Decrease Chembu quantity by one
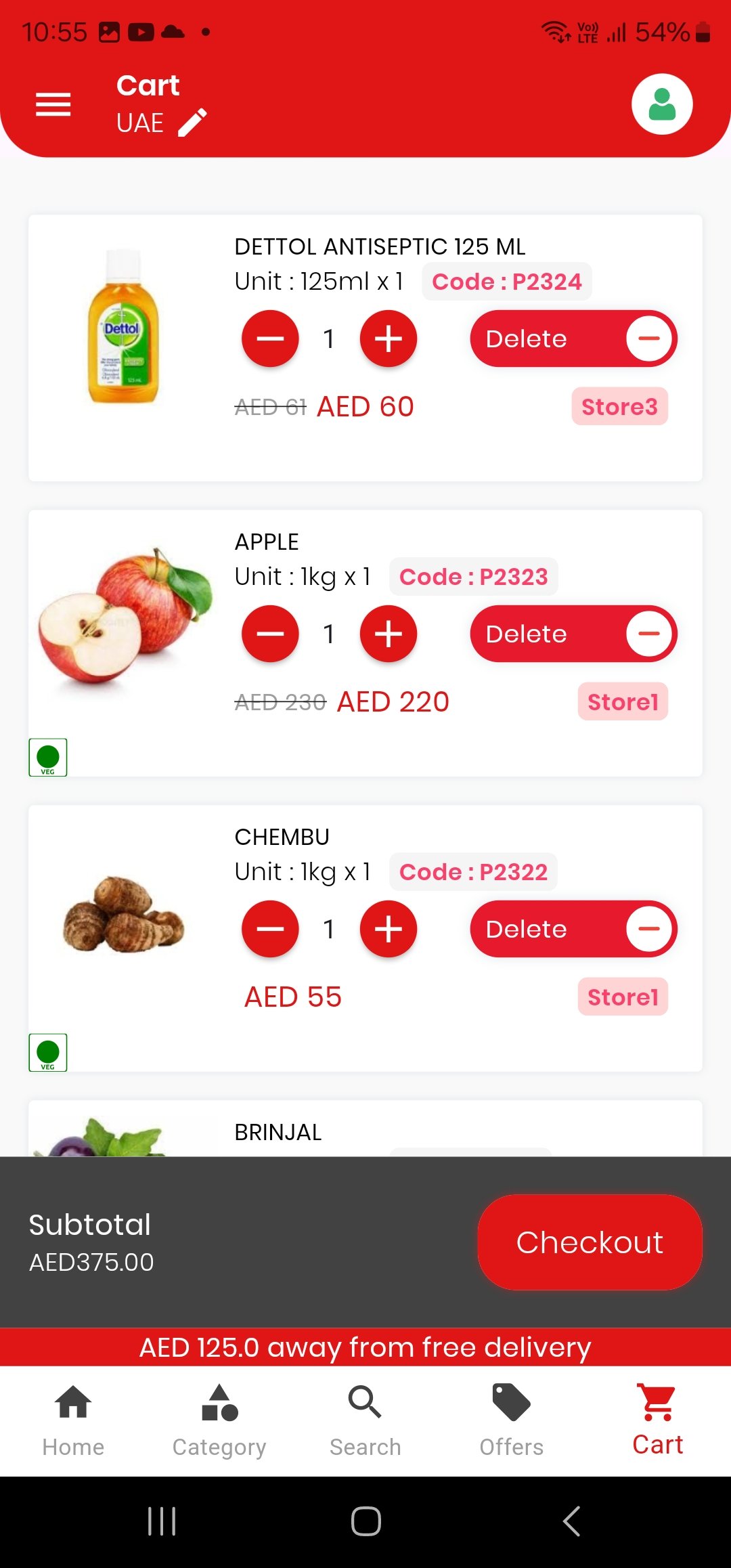 [x=270, y=929]
